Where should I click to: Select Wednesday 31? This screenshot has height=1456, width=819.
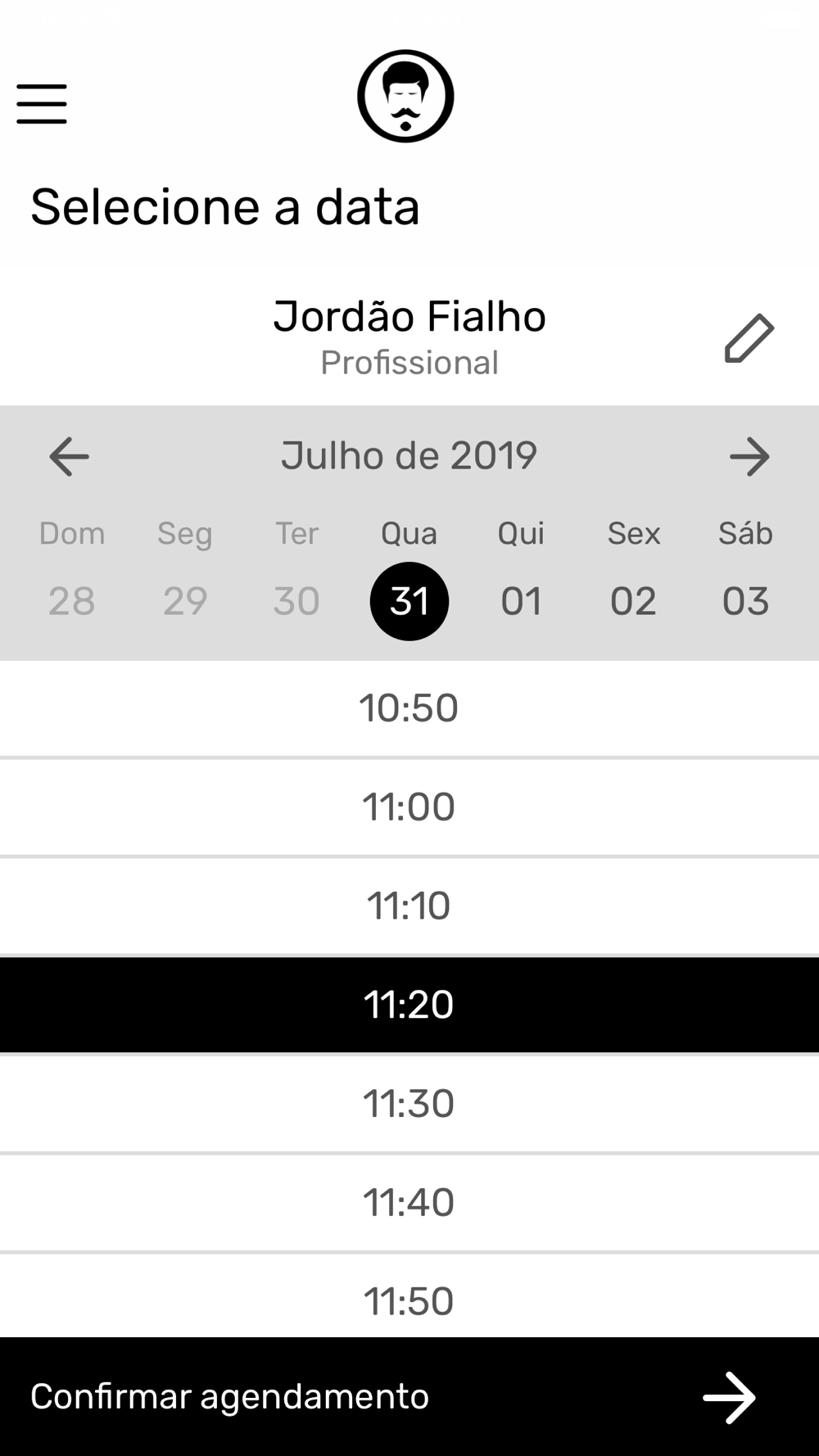(x=409, y=601)
